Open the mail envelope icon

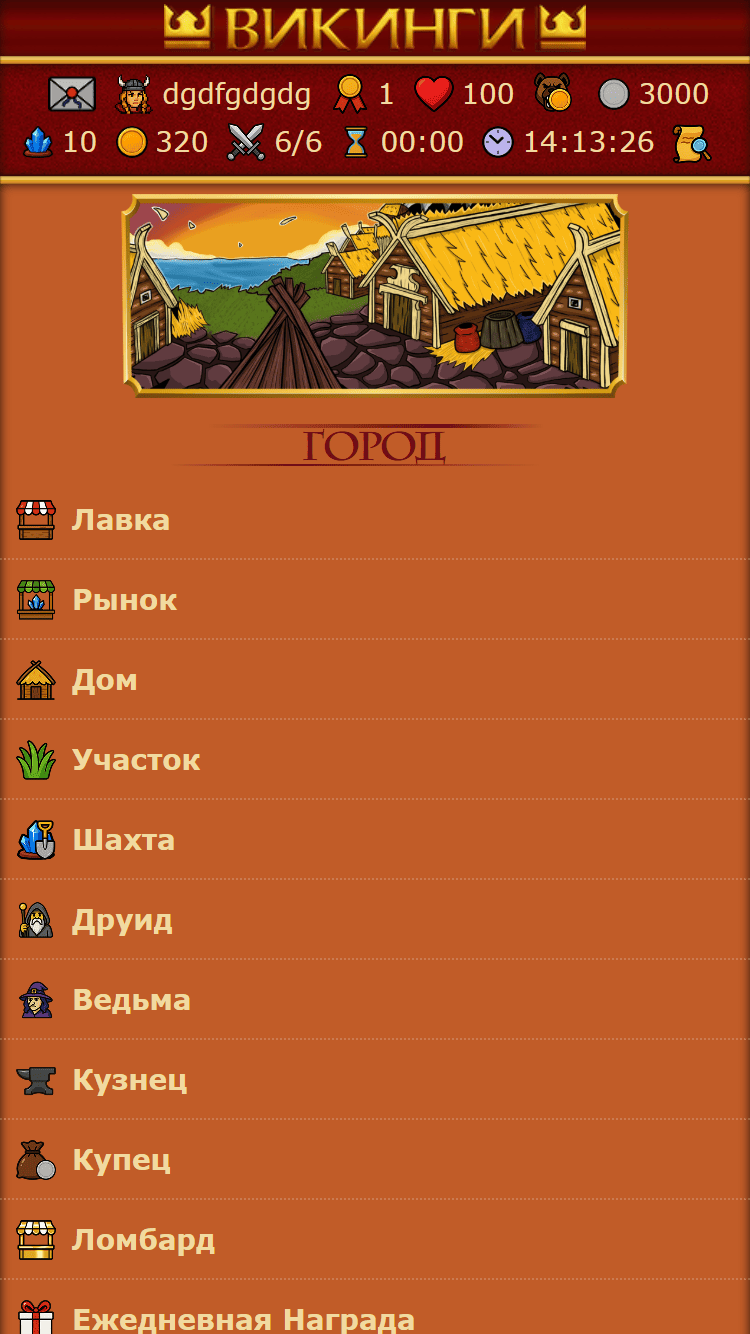[72, 95]
